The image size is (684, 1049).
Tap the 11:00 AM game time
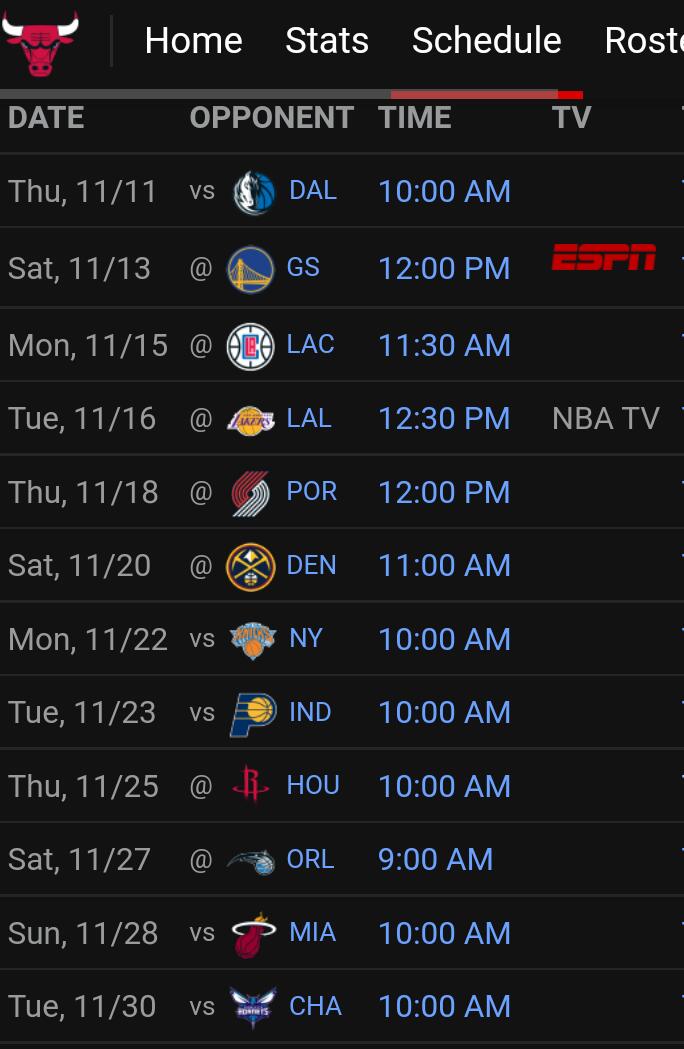click(x=444, y=565)
